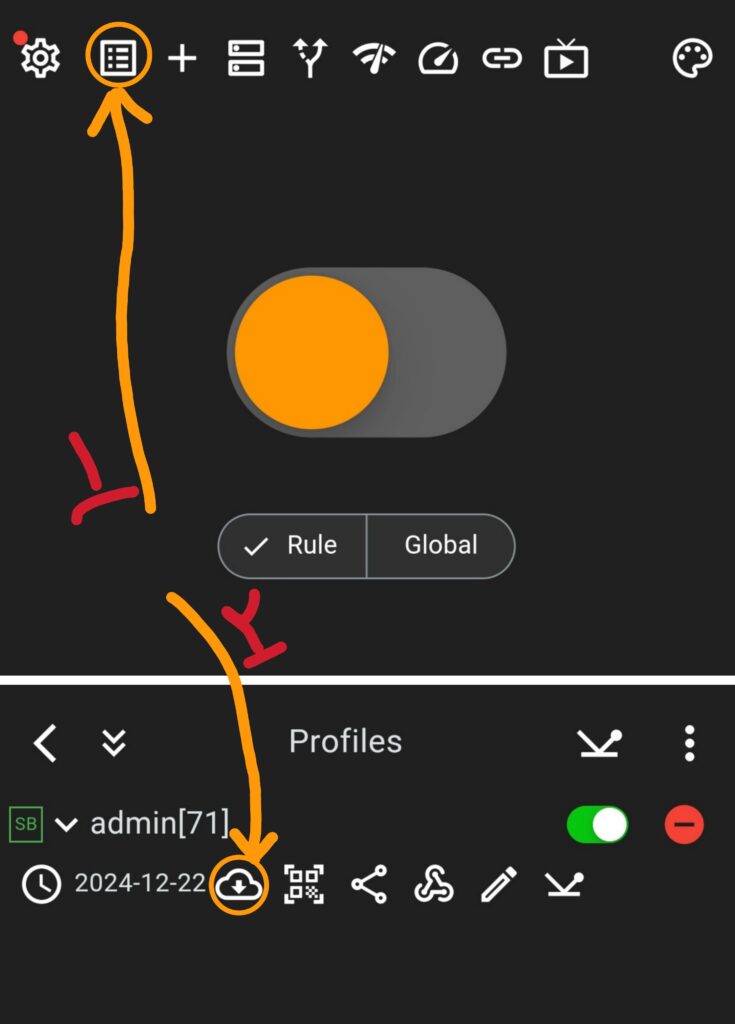735x1024 pixels.
Task: Open the settings gear icon
Action: click(40, 59)
